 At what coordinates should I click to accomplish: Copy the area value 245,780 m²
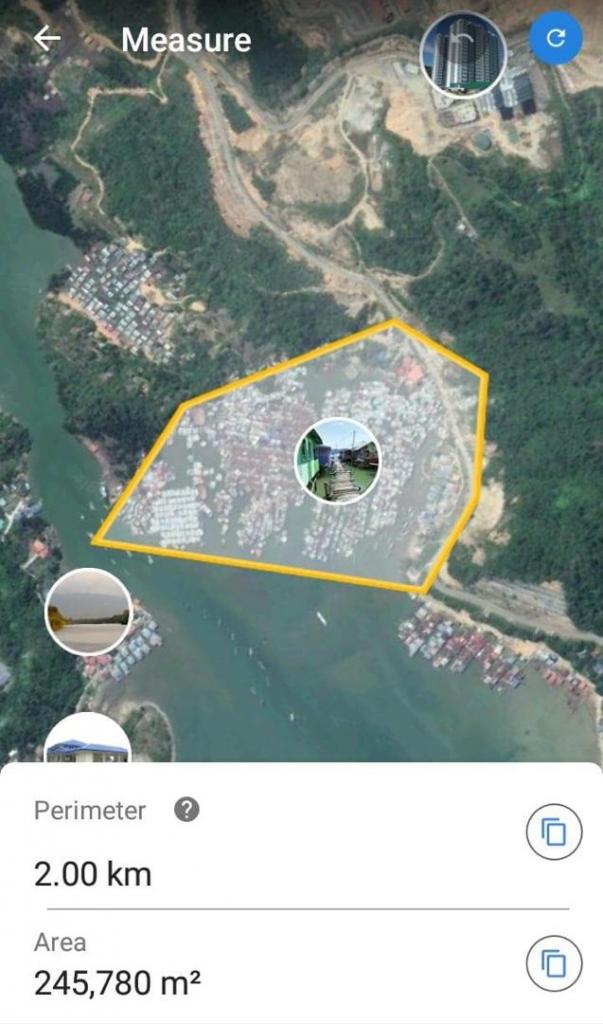553,963
